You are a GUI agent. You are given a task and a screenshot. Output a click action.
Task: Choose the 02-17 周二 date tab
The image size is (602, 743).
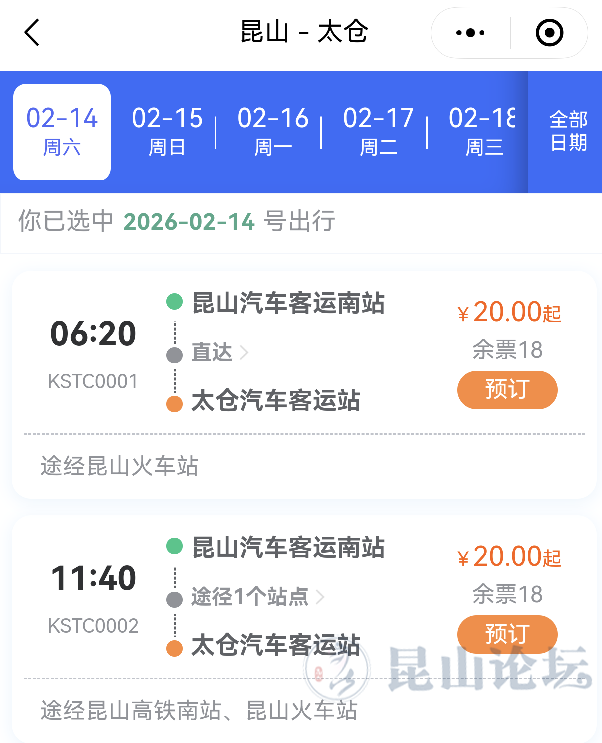pos(378,132)
